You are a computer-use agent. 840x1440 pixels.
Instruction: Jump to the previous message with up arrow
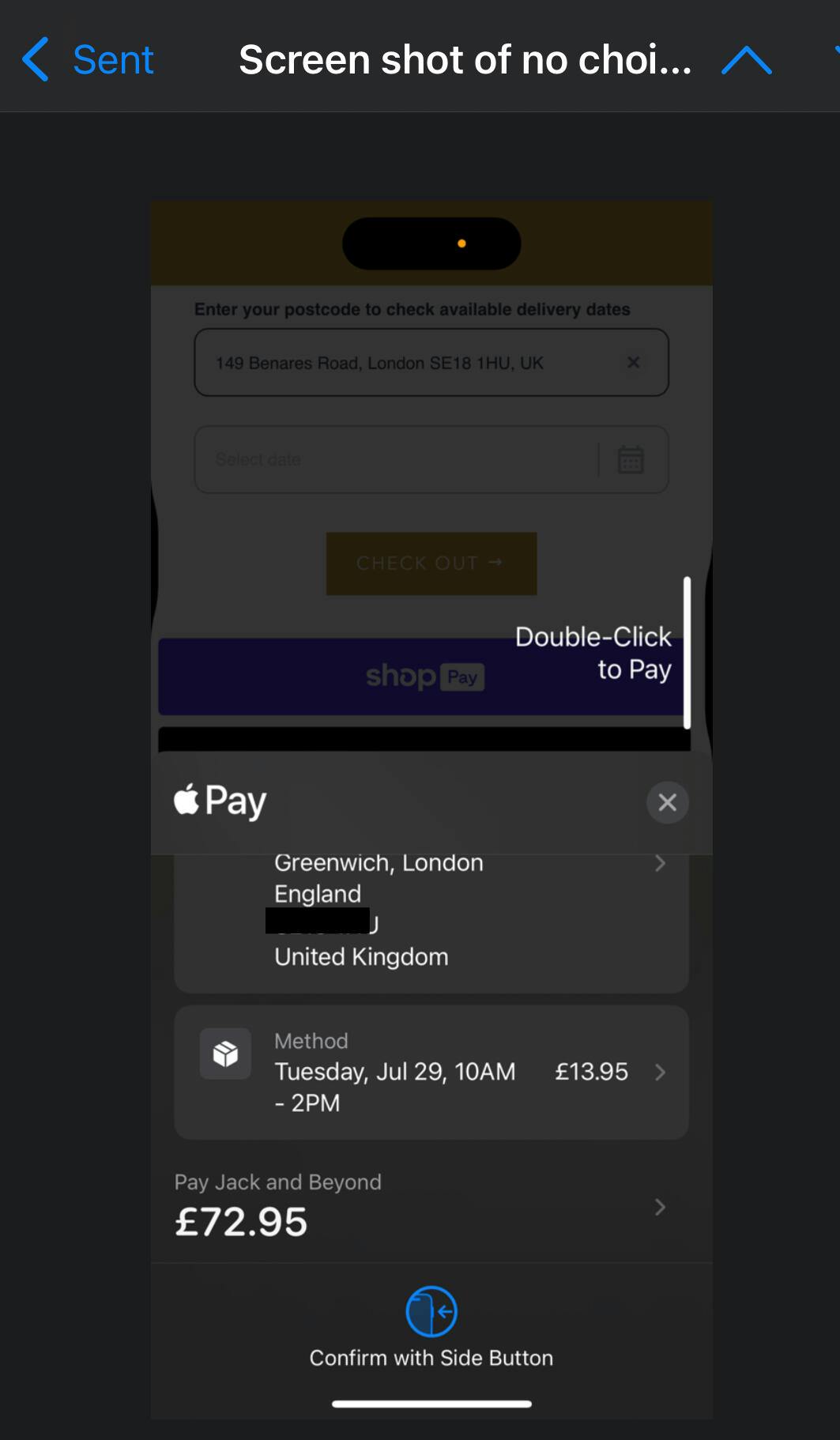pyautogui.click(x=746, y=60)
